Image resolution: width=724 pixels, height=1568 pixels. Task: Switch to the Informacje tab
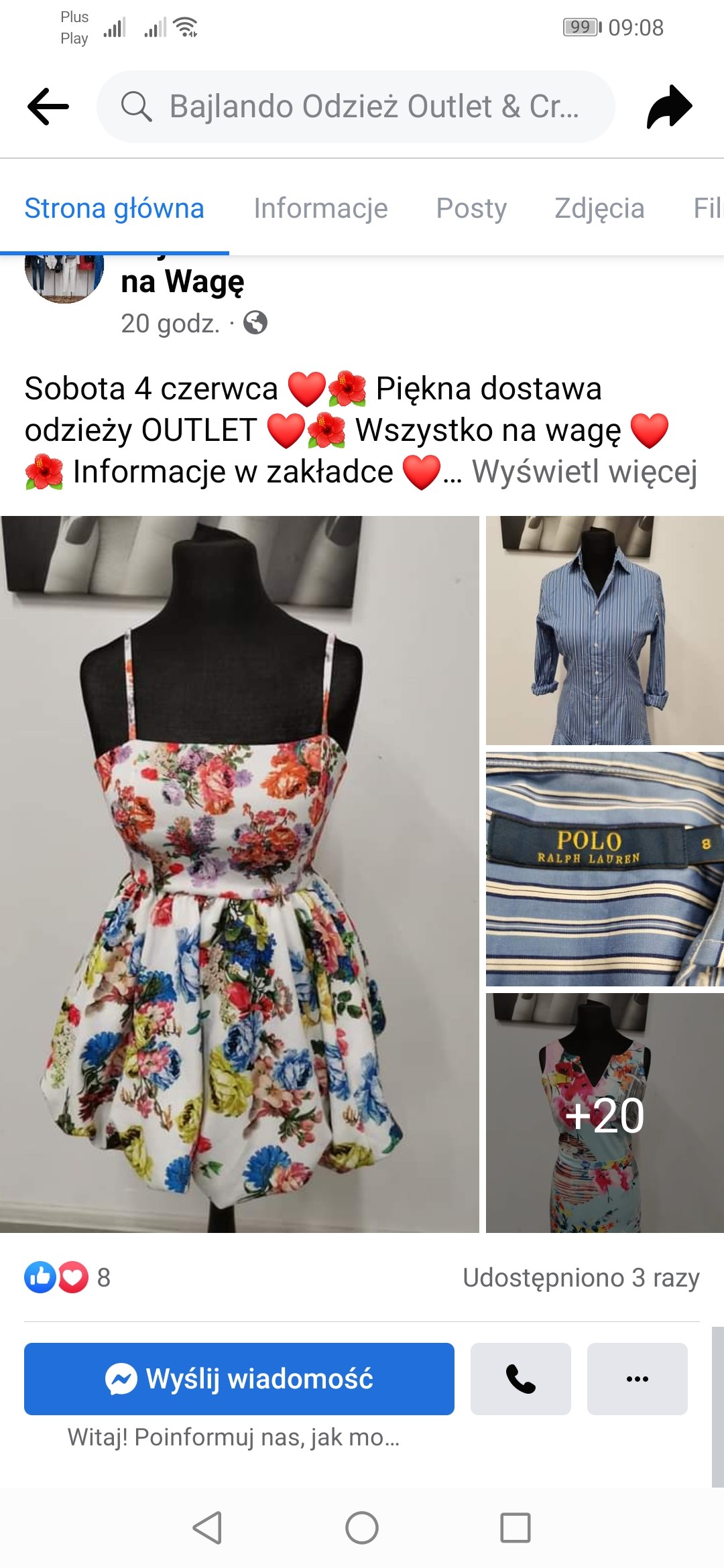coord(320,208)
